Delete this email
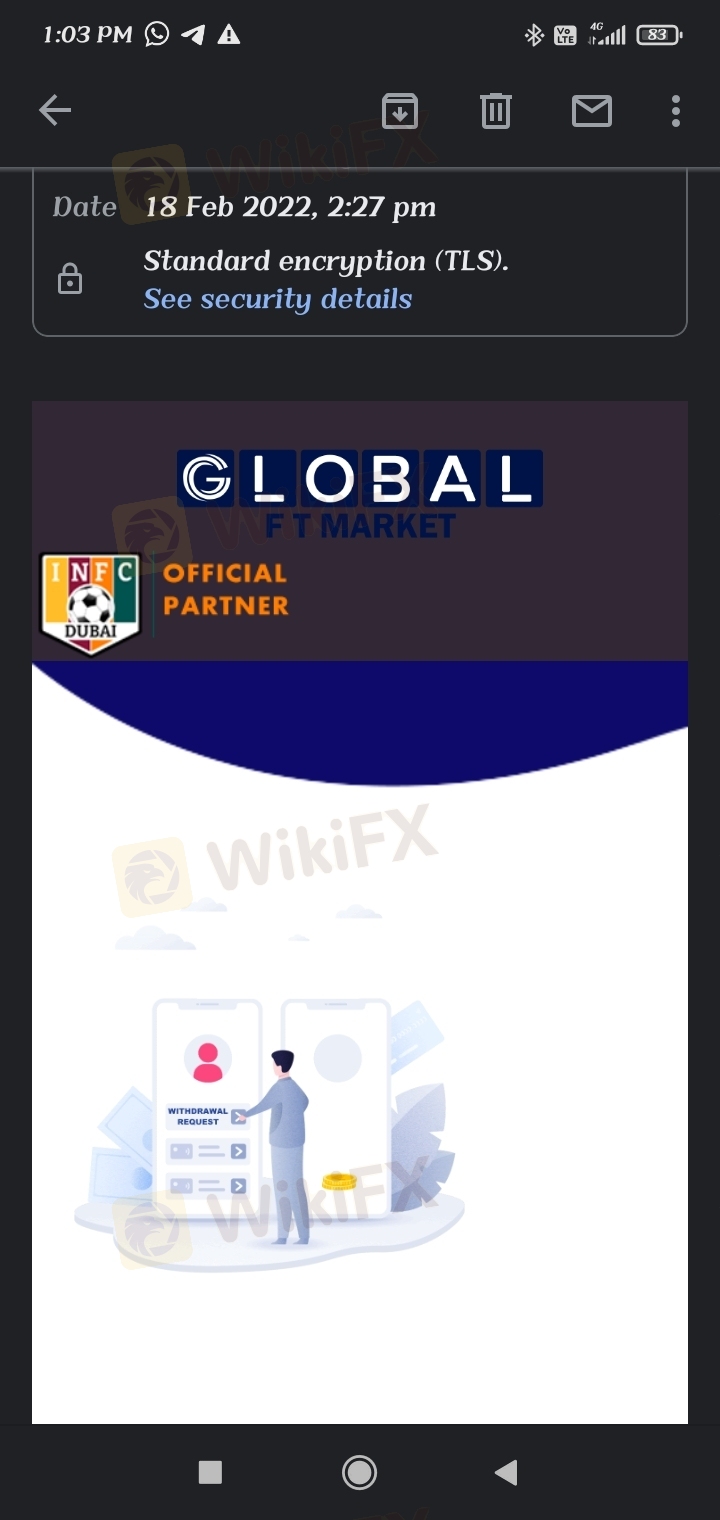 pyautogui.click(x=495, y=111)
